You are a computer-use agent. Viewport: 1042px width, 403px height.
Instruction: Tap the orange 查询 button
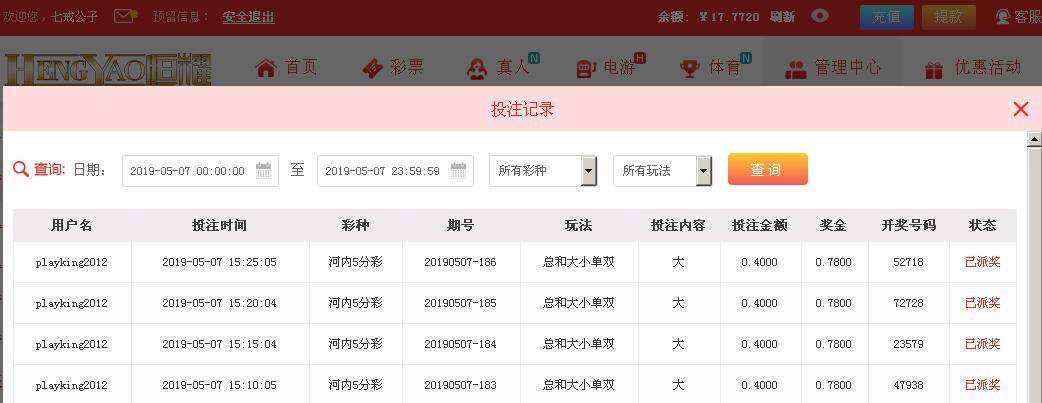[767, 170]
